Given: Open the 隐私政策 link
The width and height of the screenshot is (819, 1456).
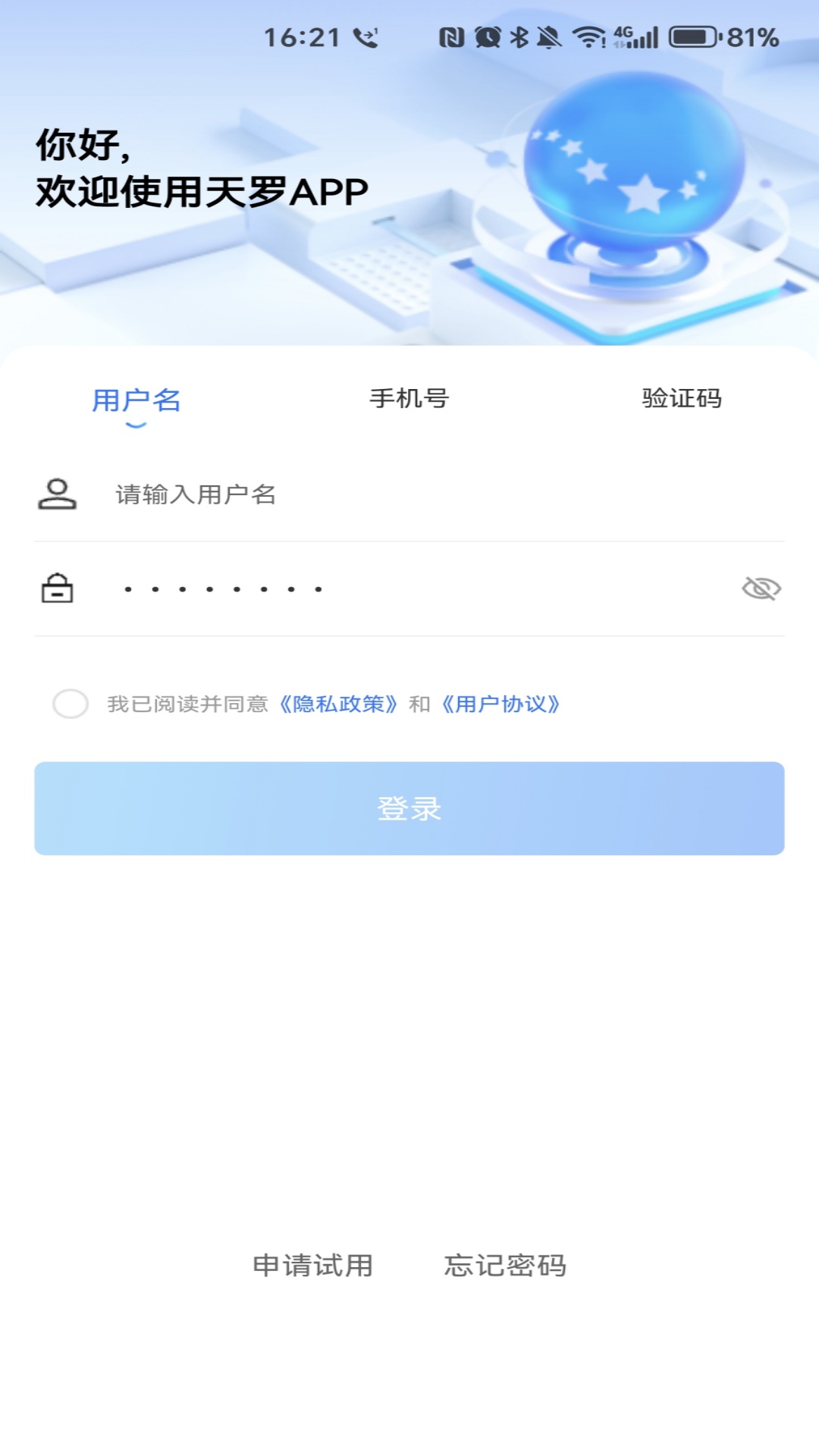Looking at the screenshot, I should pyautogui.click(x=338, y=704).
